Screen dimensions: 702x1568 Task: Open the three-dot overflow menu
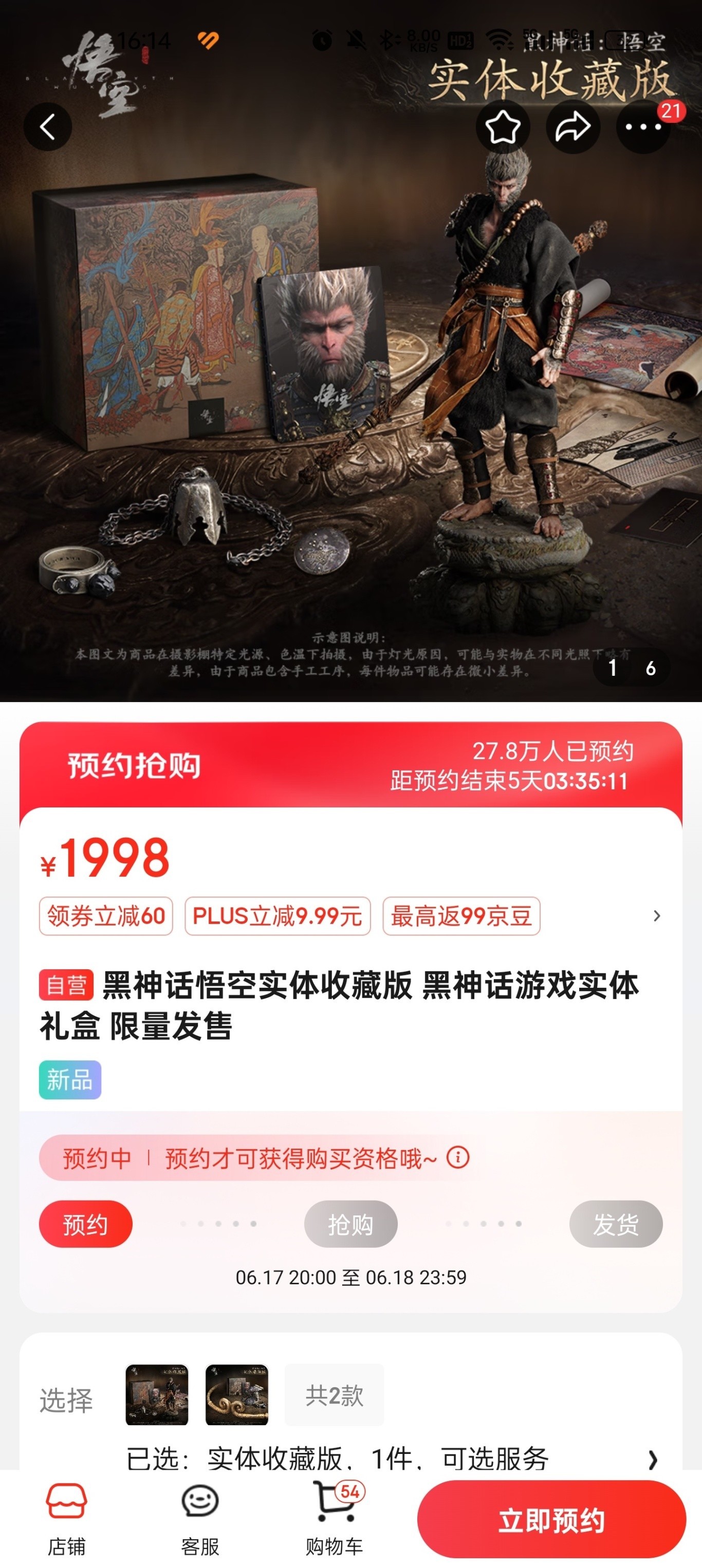643,126
